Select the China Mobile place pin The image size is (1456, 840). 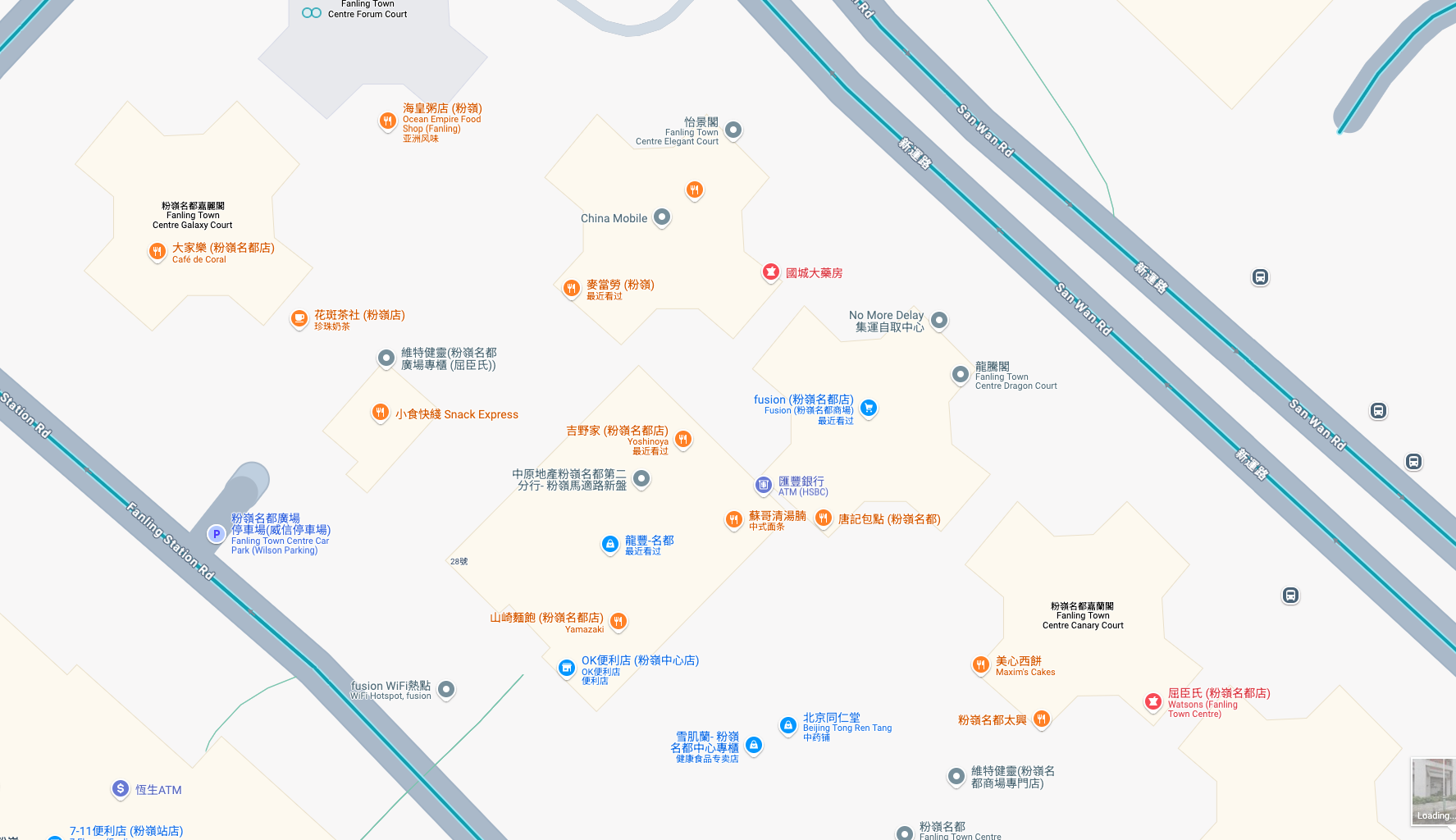pyautogui.click(x=662, y=217)
